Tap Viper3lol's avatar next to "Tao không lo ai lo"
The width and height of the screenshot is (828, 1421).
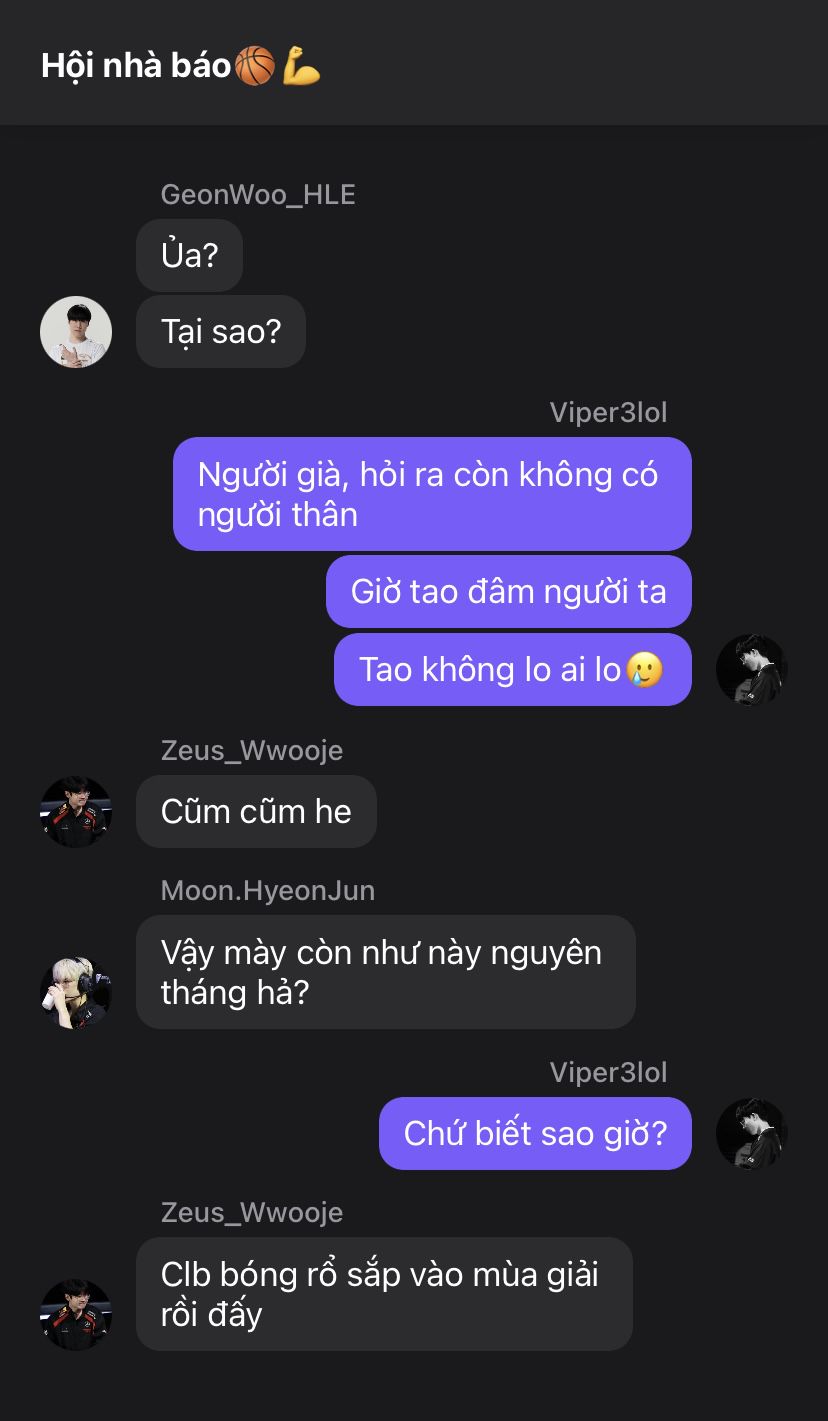click(x=752, y=669)
